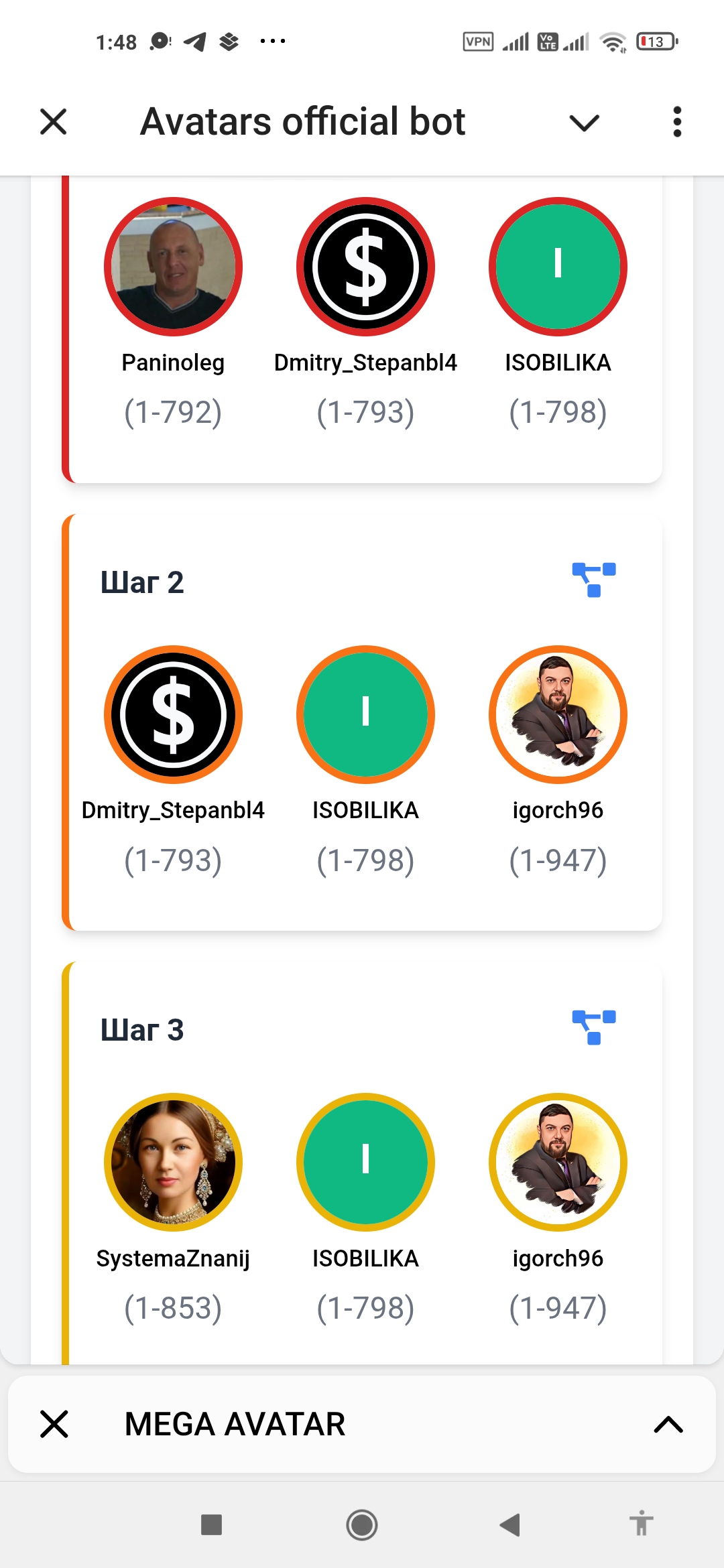The width and height of the screenshot is (724, 1568).
Task: Open SystemaZnanij avatar (1-853)
Action: coord(173,1162)
